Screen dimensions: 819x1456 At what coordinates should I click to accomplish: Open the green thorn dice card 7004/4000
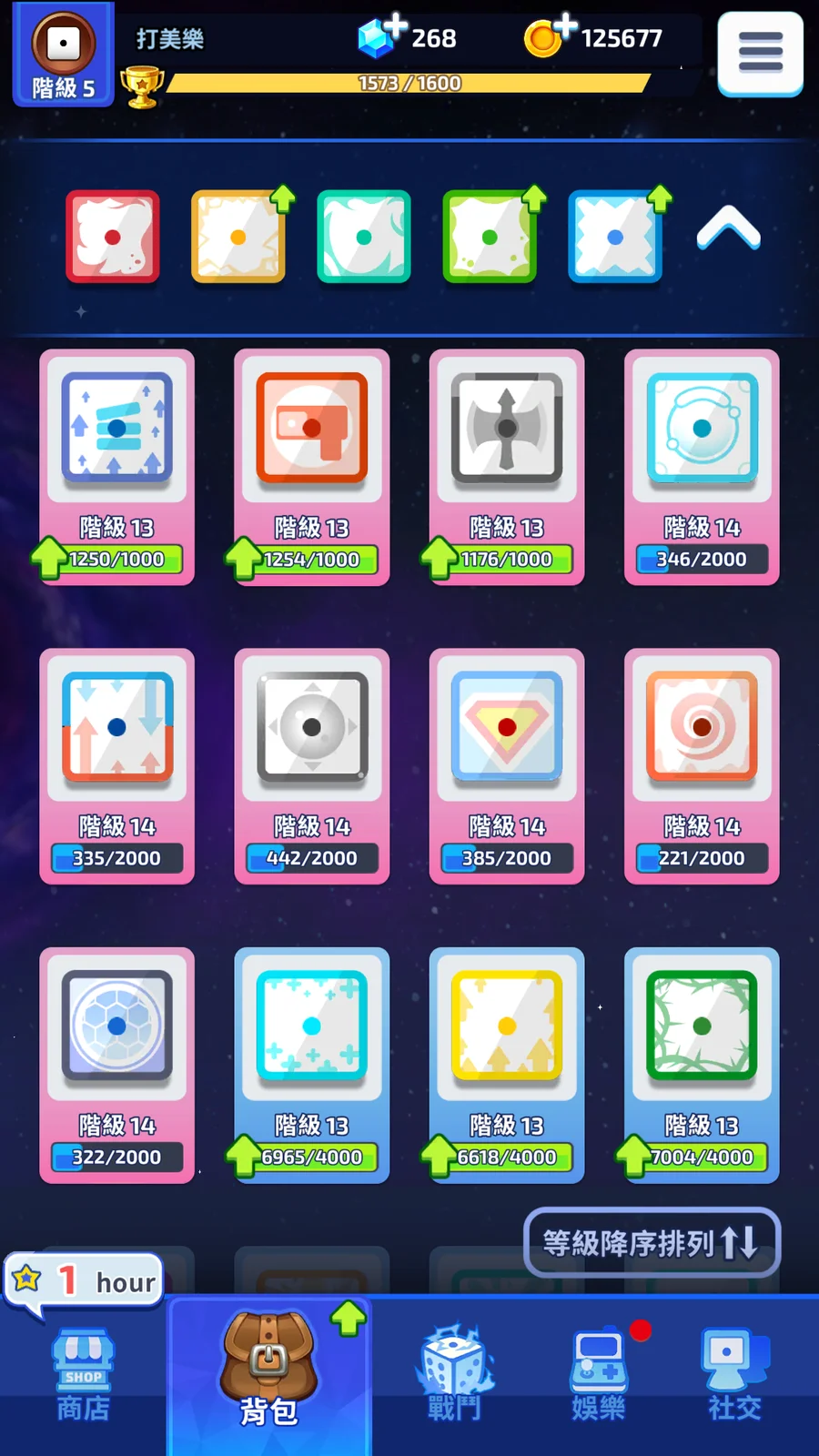tap(702, 1063)
